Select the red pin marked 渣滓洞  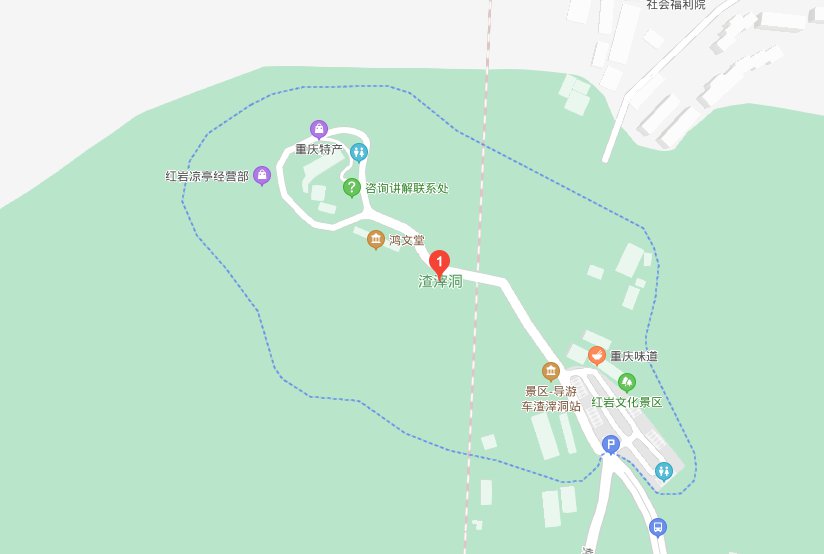tap(439, 261)
